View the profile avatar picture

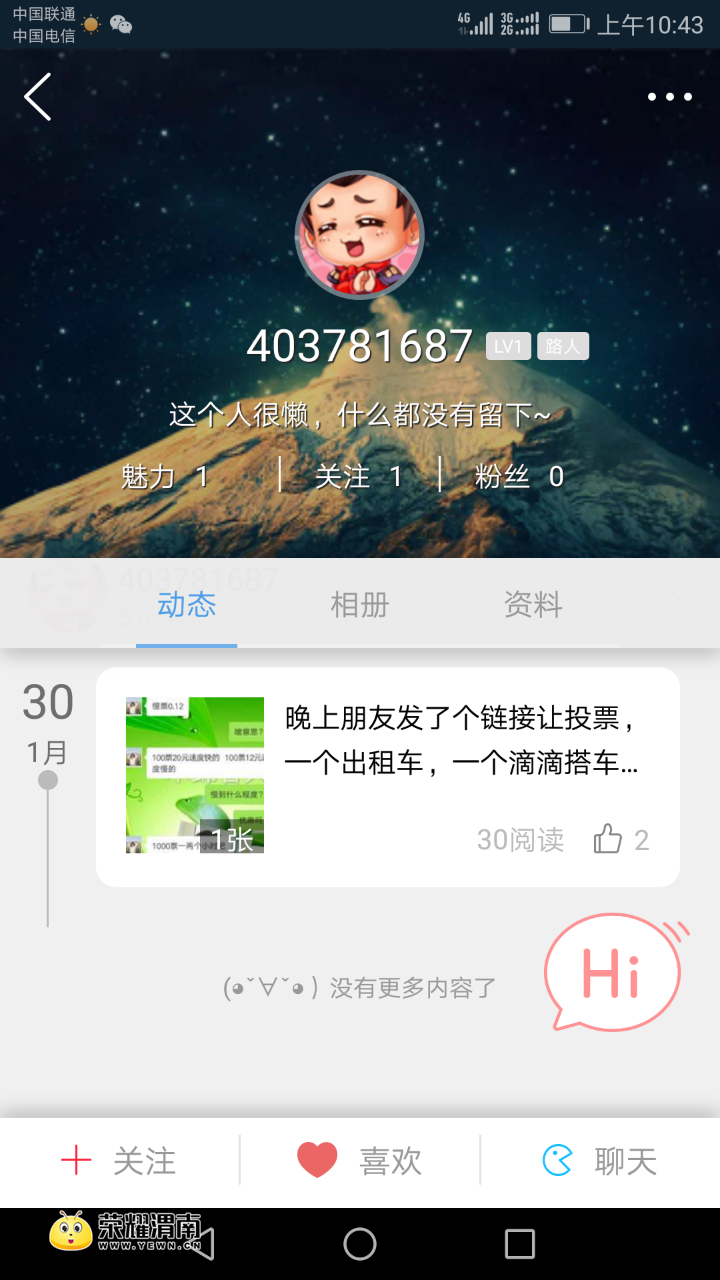tap(360, 235)
